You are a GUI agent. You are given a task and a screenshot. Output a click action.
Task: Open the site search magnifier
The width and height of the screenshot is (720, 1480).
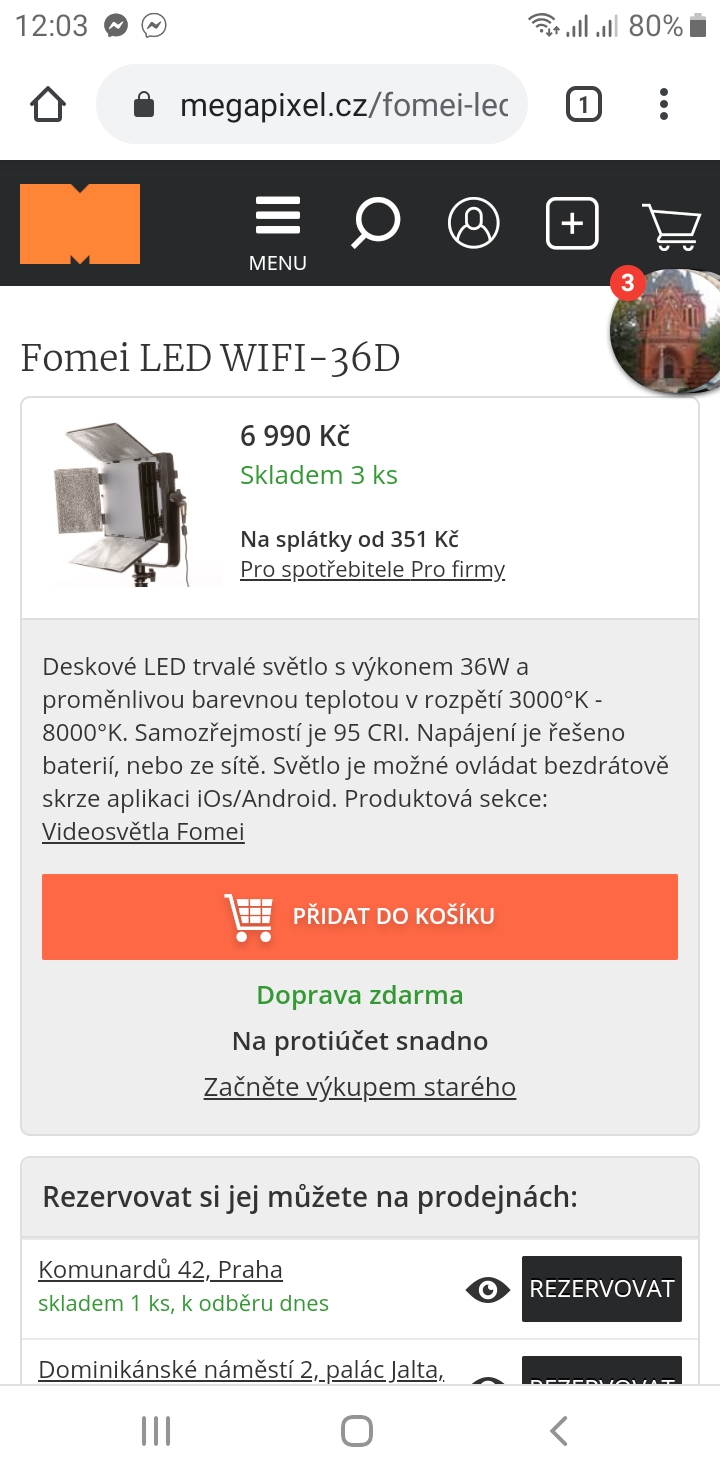click(x=375, y=223)
